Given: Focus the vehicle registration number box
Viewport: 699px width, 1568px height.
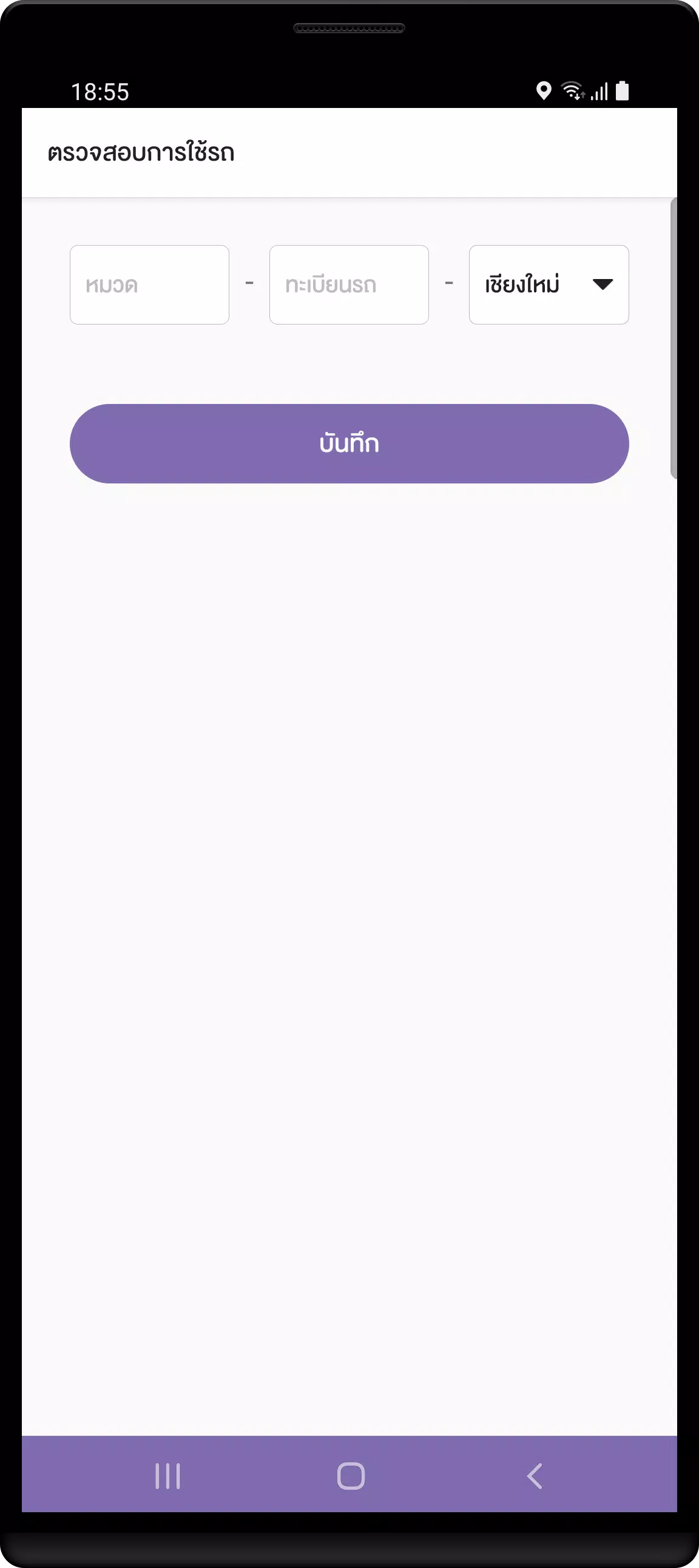Looking at the screenshot, I should pyautogui.click(x=349, y=285).
